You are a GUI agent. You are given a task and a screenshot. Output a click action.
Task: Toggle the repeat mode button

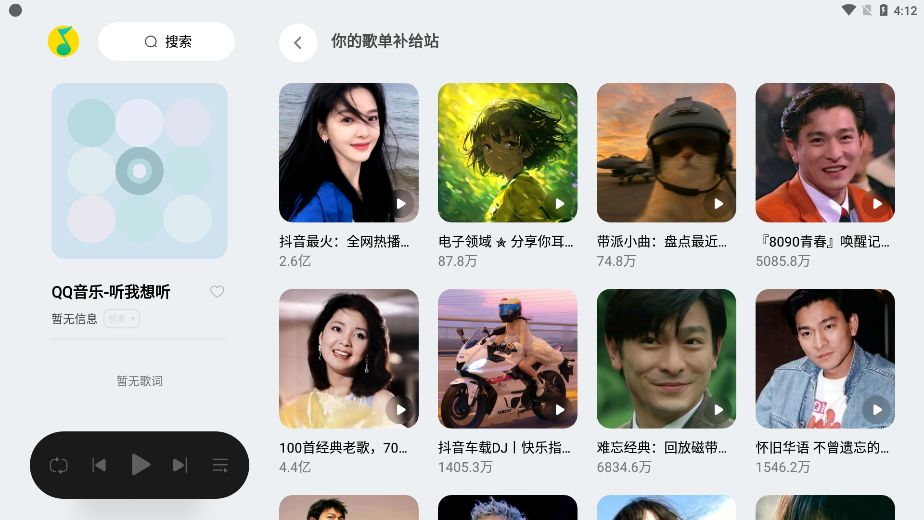pyautogui.click(x=58, y=465)
